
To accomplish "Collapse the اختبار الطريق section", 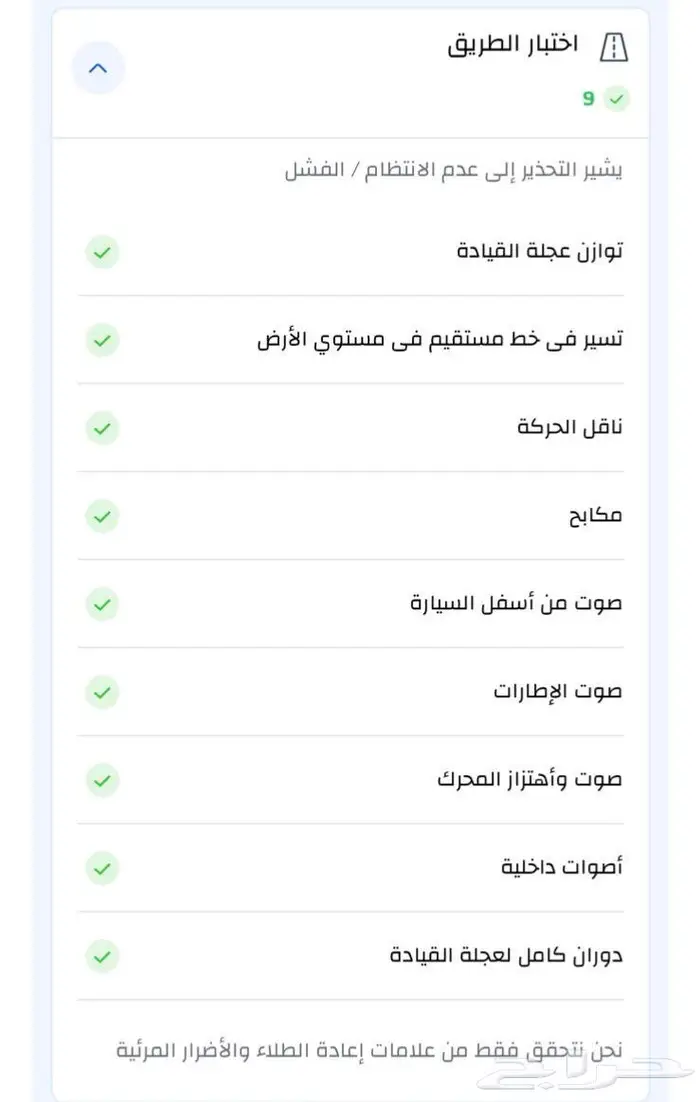I will 98,69.
